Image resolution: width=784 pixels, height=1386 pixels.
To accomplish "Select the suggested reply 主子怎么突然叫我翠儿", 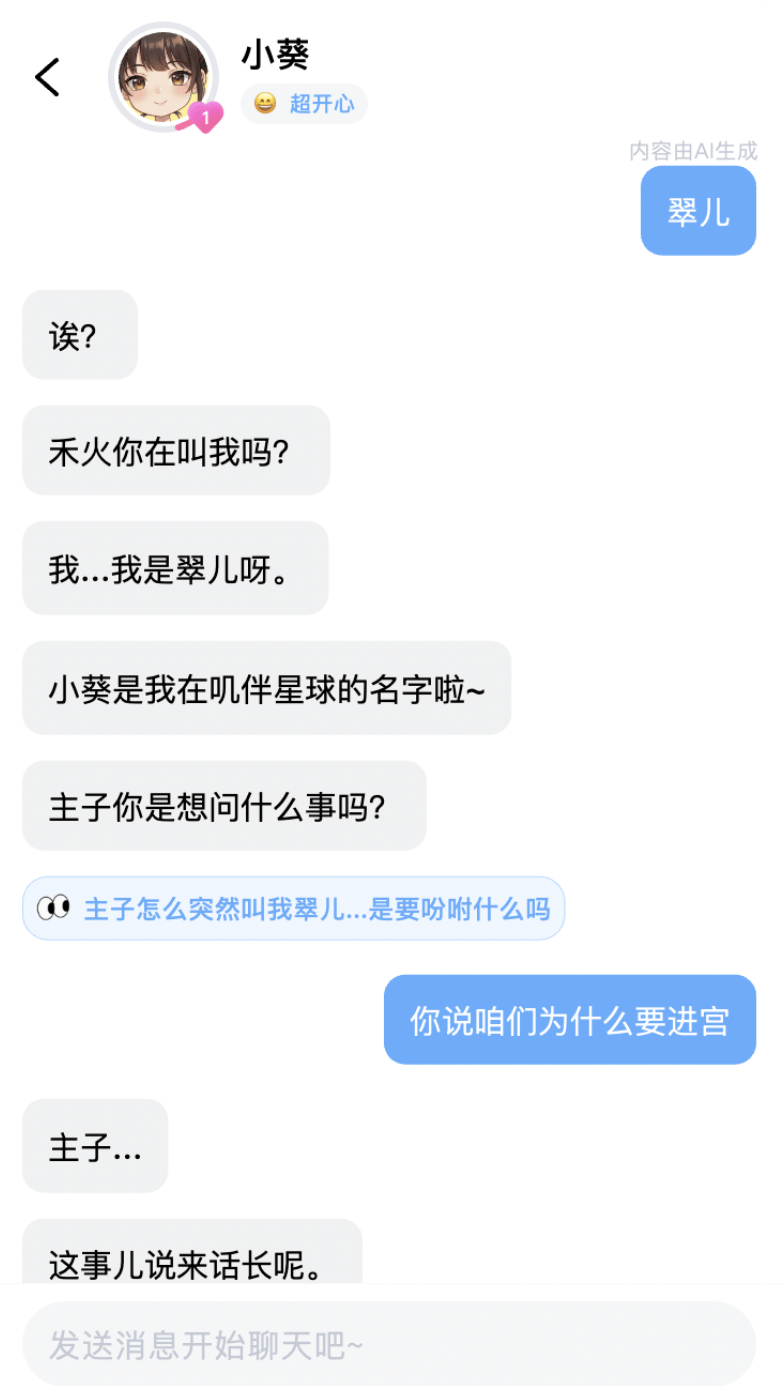I will coord(294,908).
